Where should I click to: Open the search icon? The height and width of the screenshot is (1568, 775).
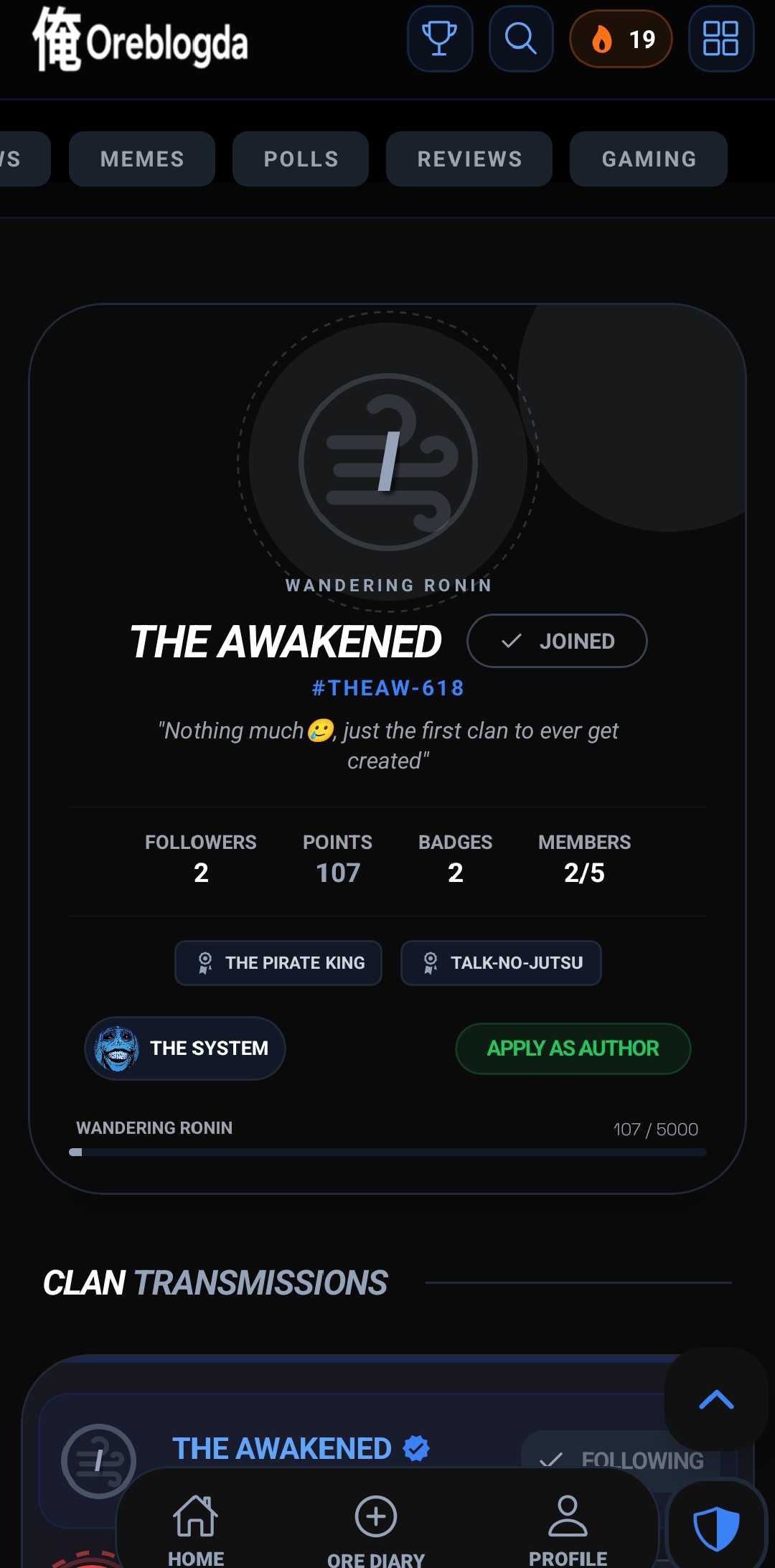pos(521,39)
